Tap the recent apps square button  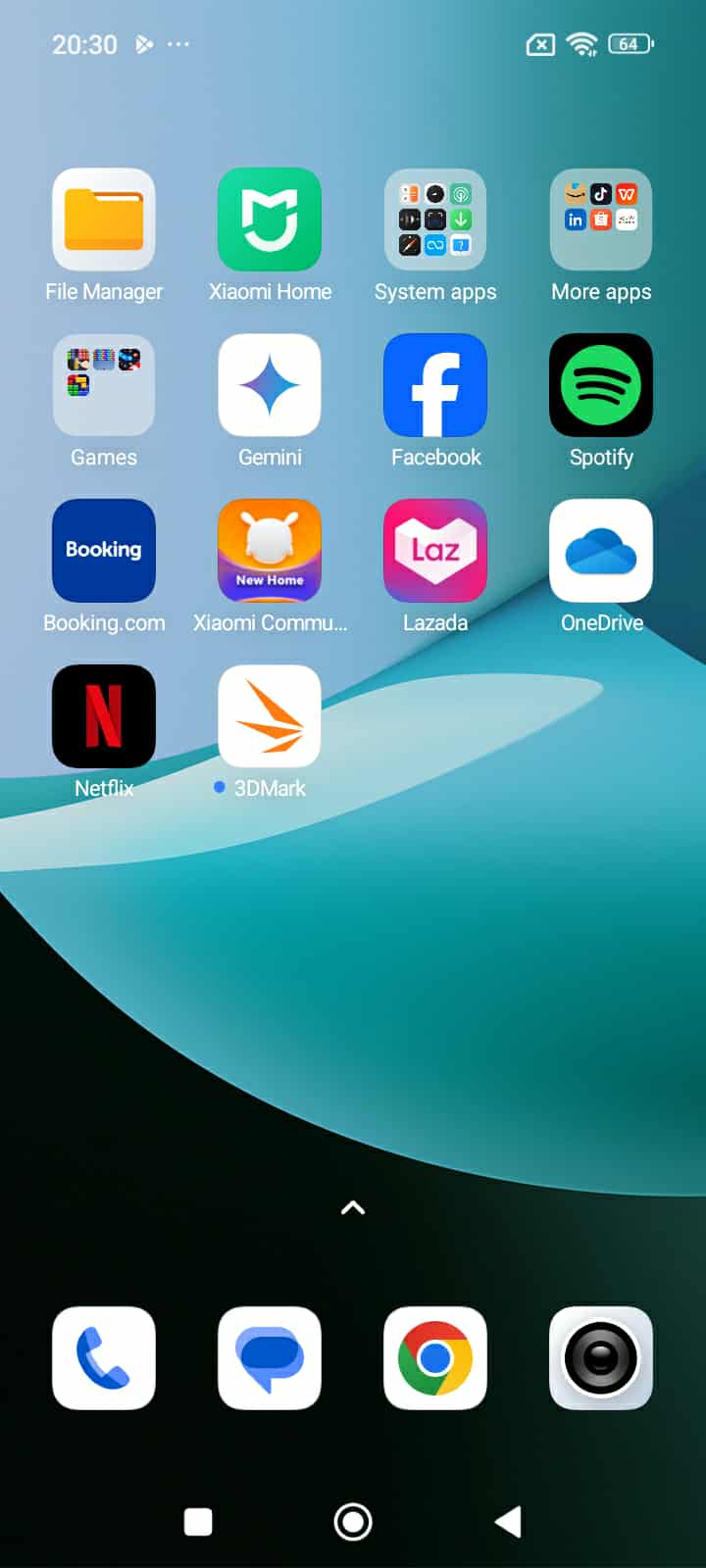(198, 1522)
